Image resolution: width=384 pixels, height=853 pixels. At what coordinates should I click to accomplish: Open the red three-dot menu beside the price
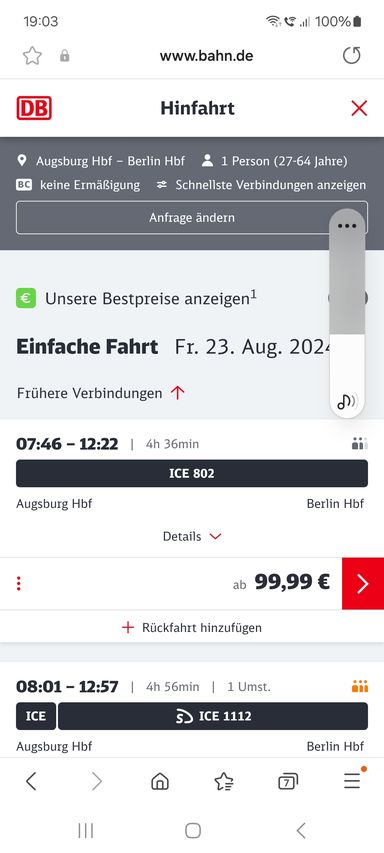tap(18, 584)
